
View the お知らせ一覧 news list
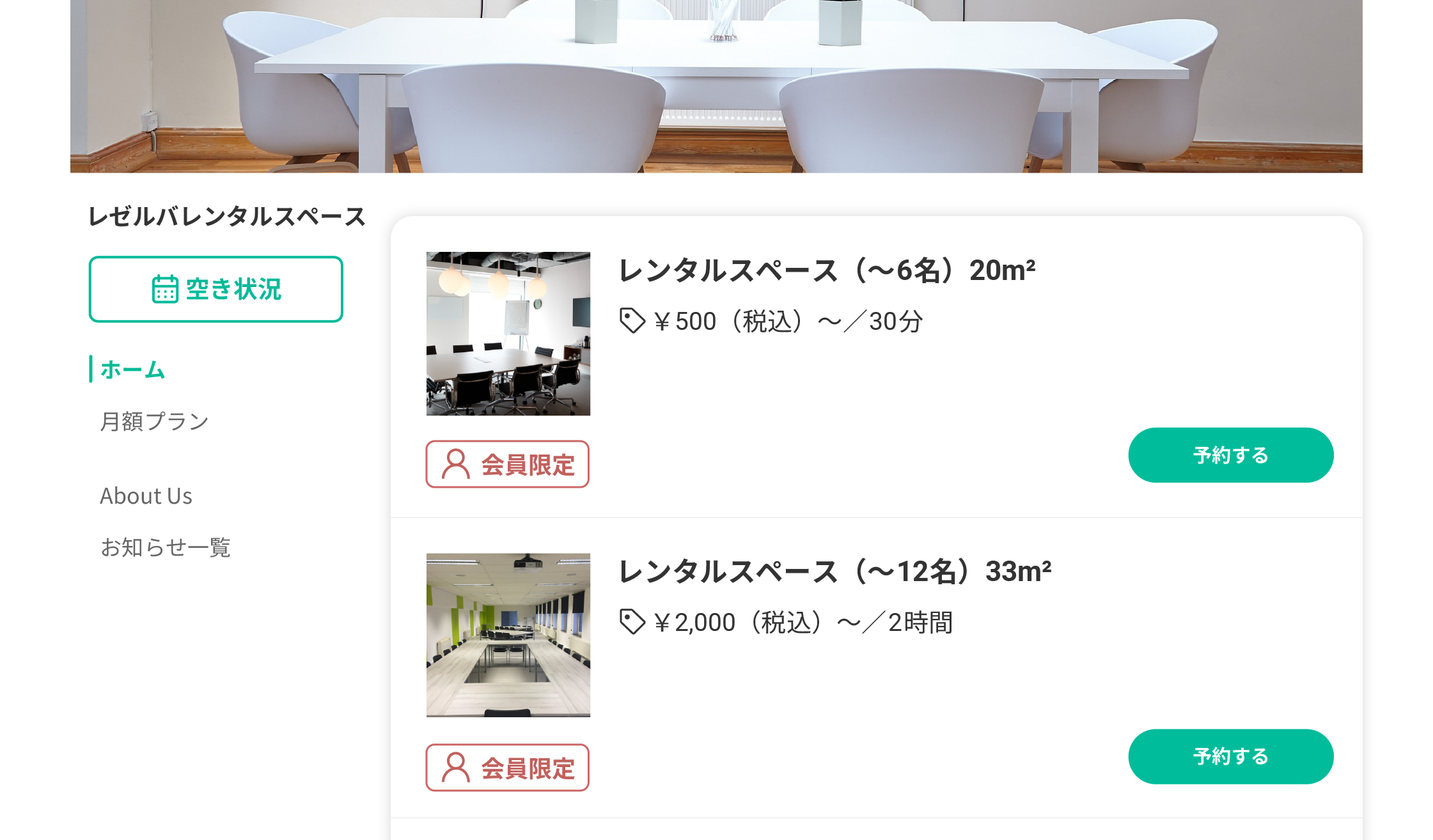pos(165,547)
